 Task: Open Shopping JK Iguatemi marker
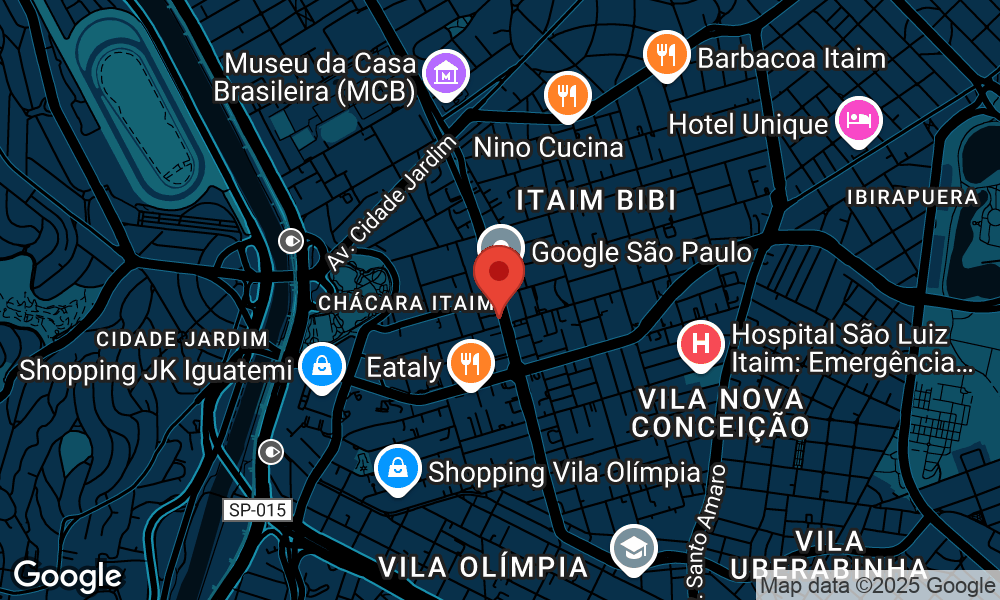click(x=322, y=367)
